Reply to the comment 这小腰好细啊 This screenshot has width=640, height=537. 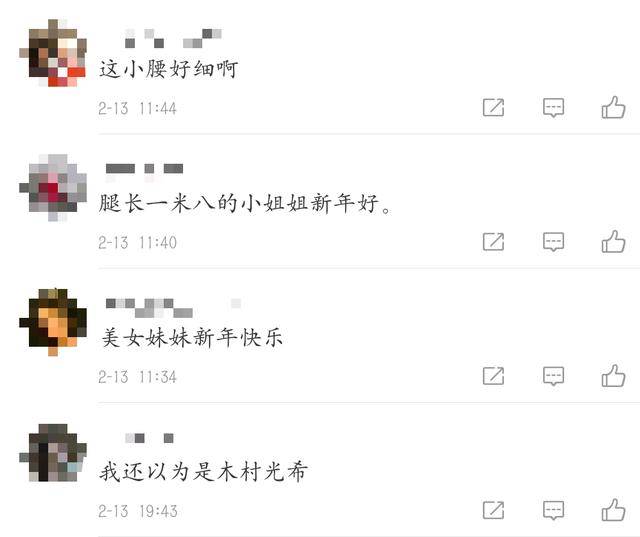pyautogui.click(x=553, y=107)
